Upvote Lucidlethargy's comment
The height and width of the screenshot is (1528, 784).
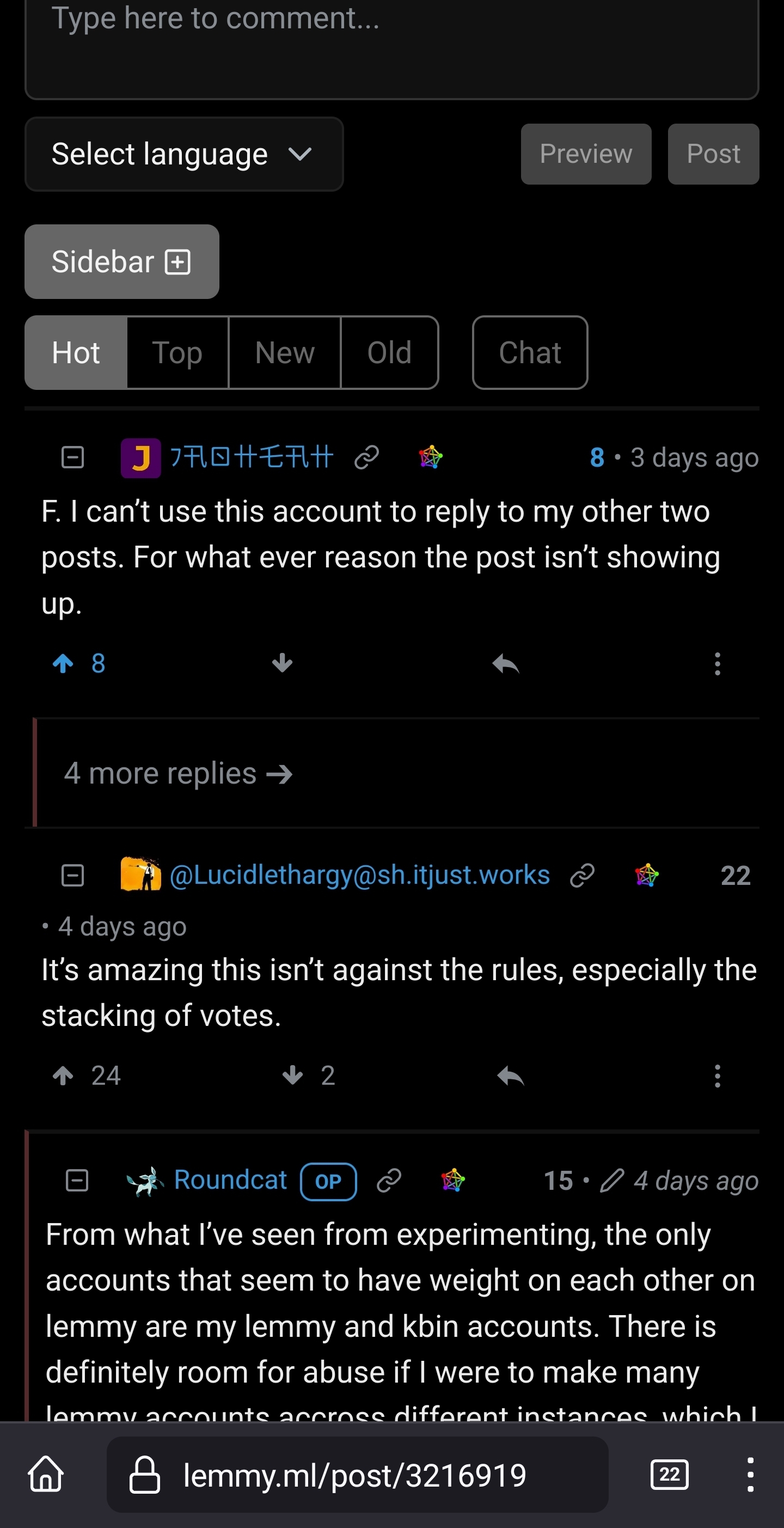point(64,1075)
